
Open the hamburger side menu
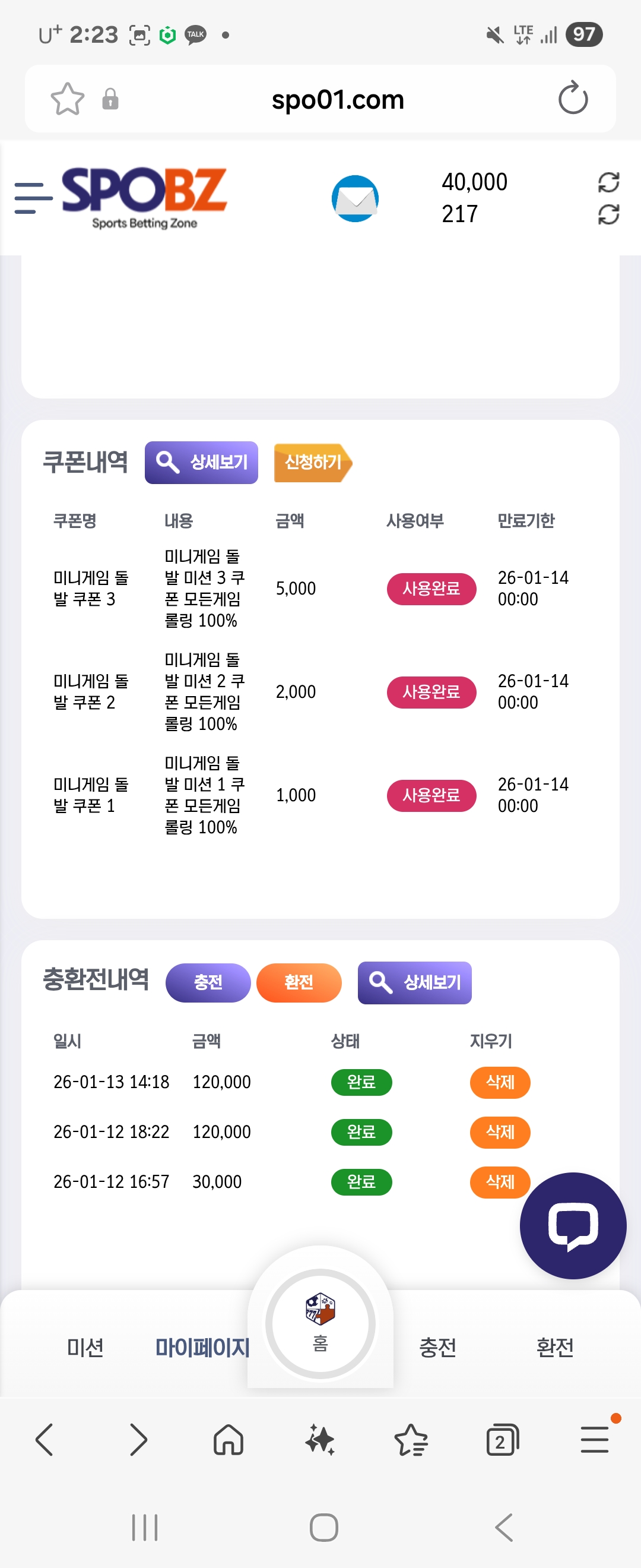pos(33,198)
